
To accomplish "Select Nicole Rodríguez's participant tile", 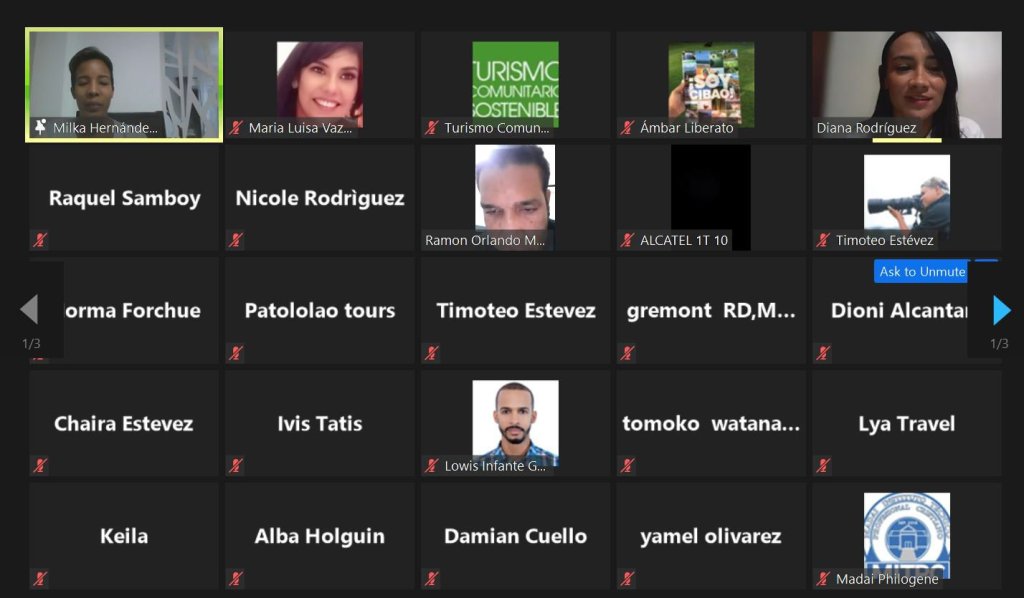I will point(319,198).
